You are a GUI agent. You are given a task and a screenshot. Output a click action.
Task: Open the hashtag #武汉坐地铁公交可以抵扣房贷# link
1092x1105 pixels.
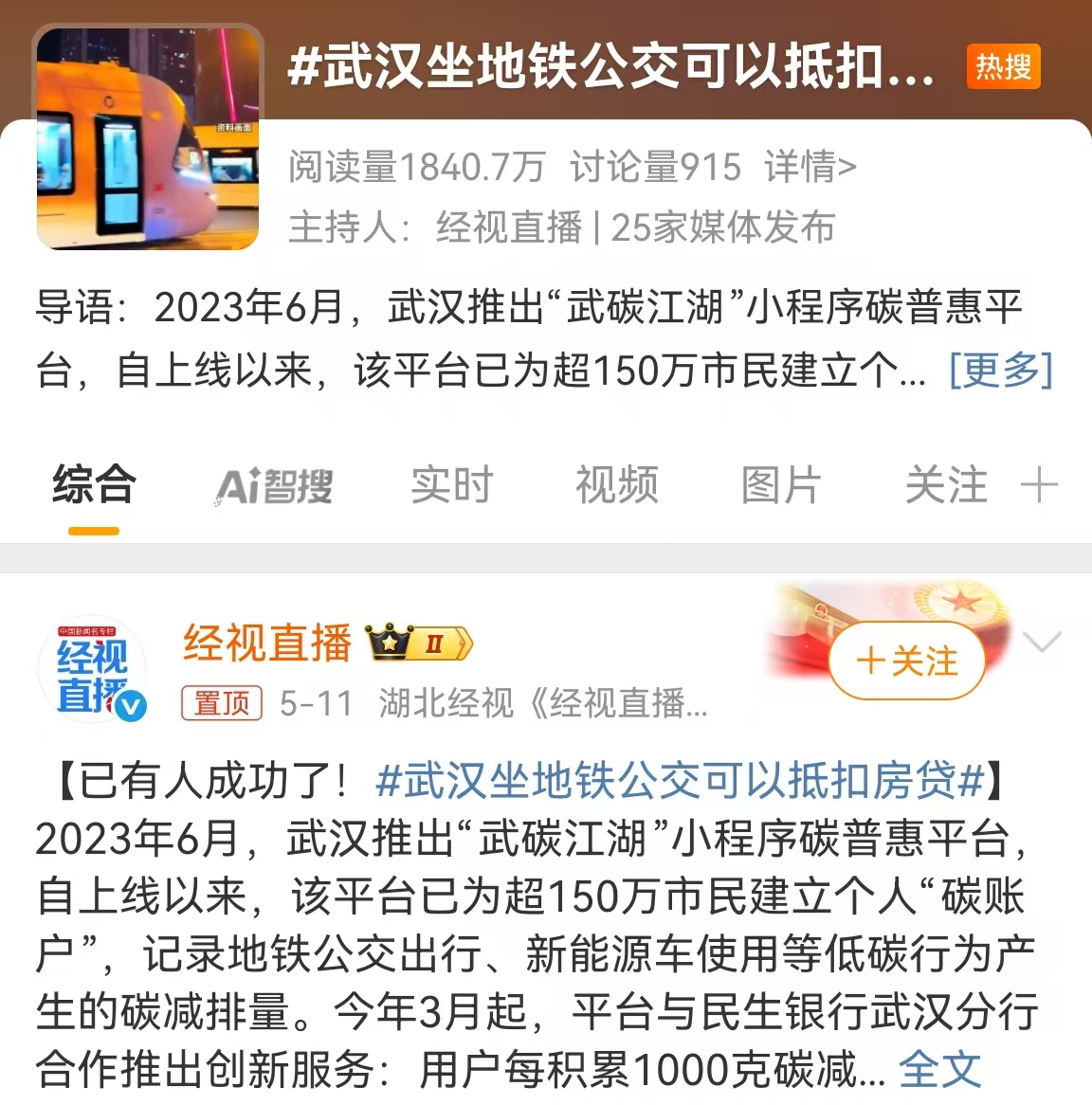681,782
